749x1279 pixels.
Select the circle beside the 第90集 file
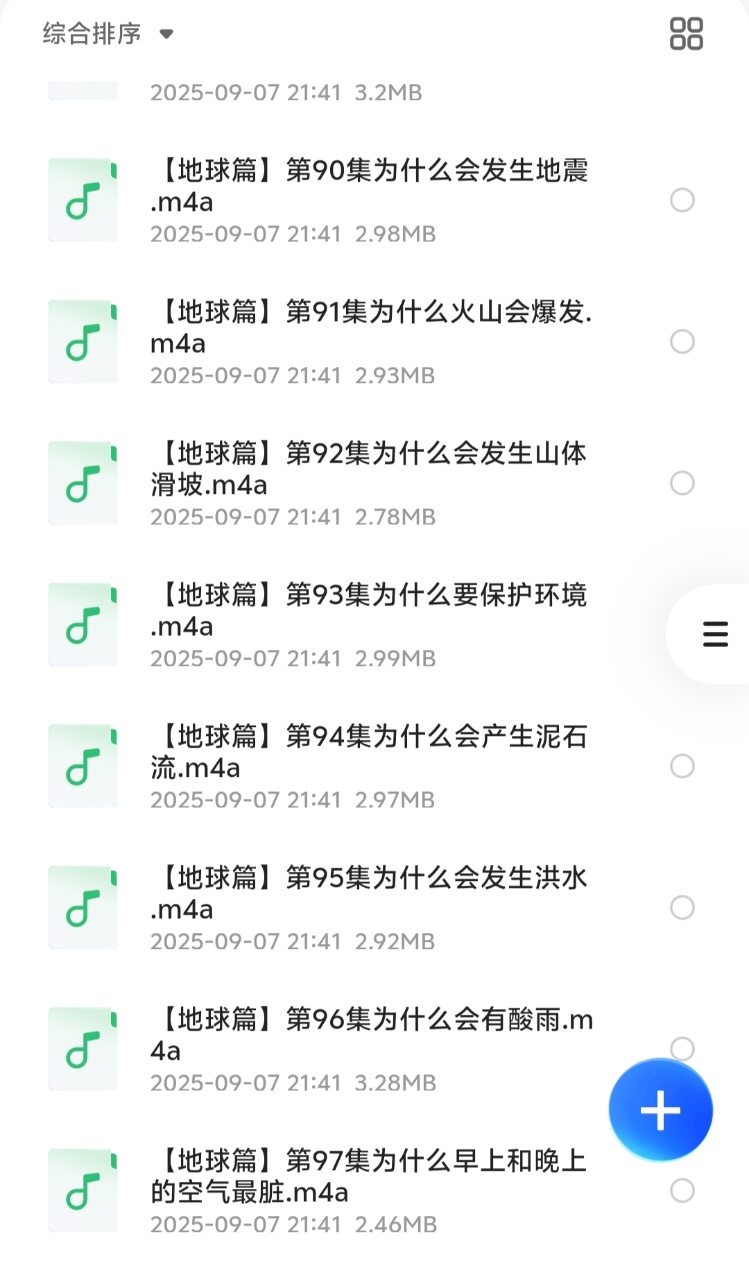point(682,200)
